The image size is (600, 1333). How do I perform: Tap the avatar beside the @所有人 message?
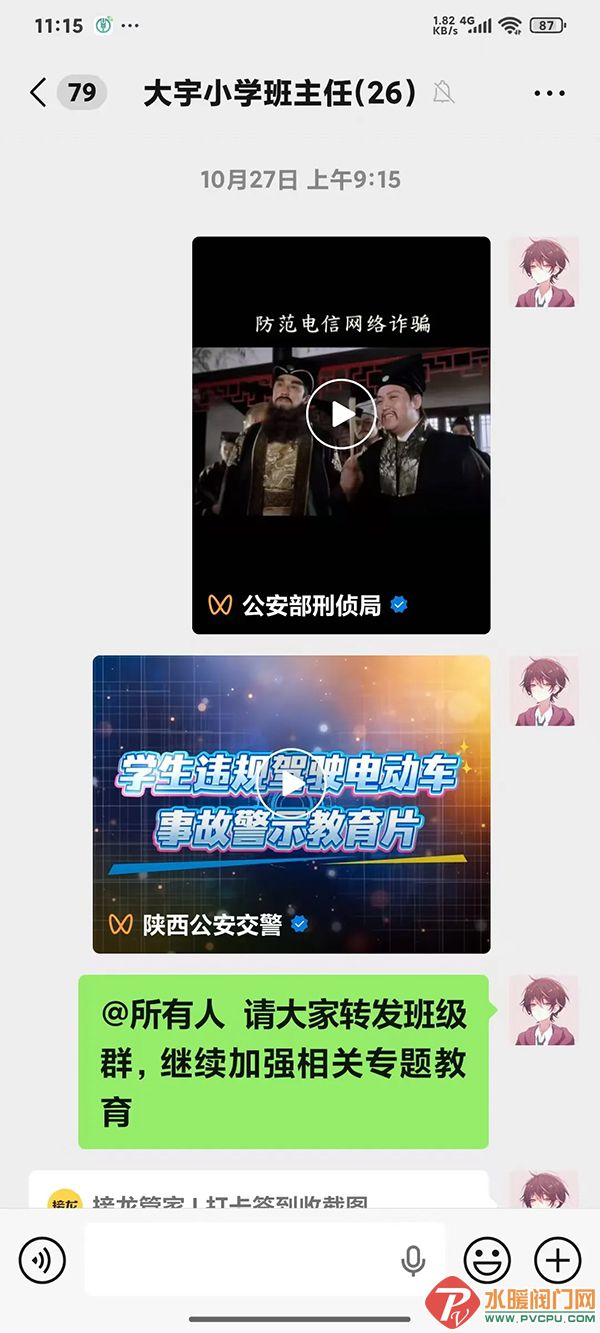544,1010
